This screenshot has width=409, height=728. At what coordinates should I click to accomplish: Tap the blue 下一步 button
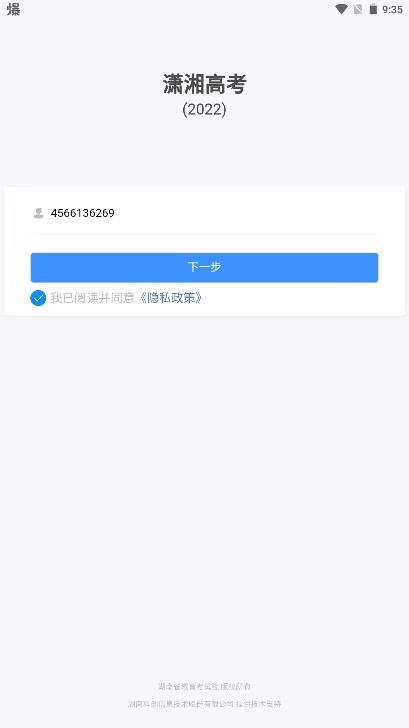(204, 267)
